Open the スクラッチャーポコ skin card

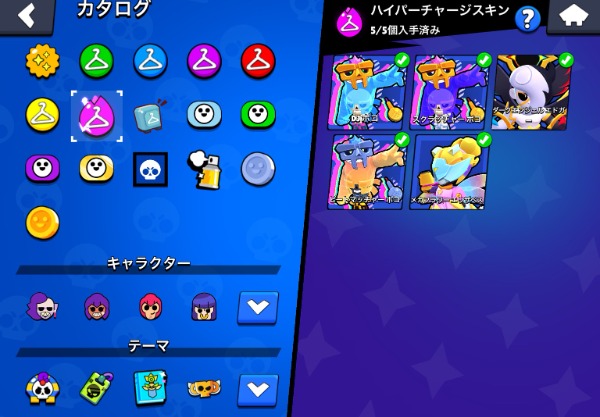450,92
